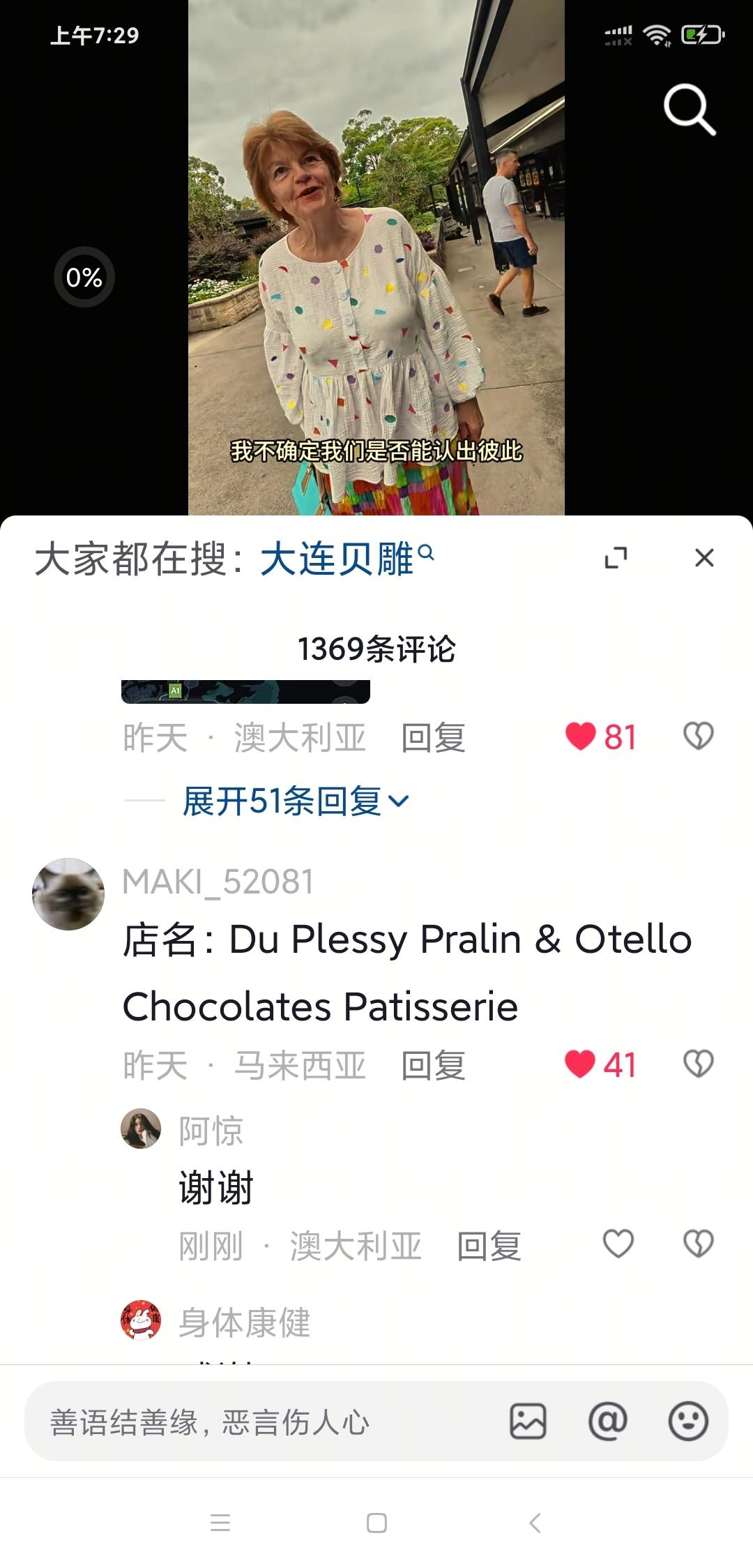Reply to MAKI_52081's comment
This screenshot has height=1568, width=753.
pyautogui.click(x=433, y=1066)
